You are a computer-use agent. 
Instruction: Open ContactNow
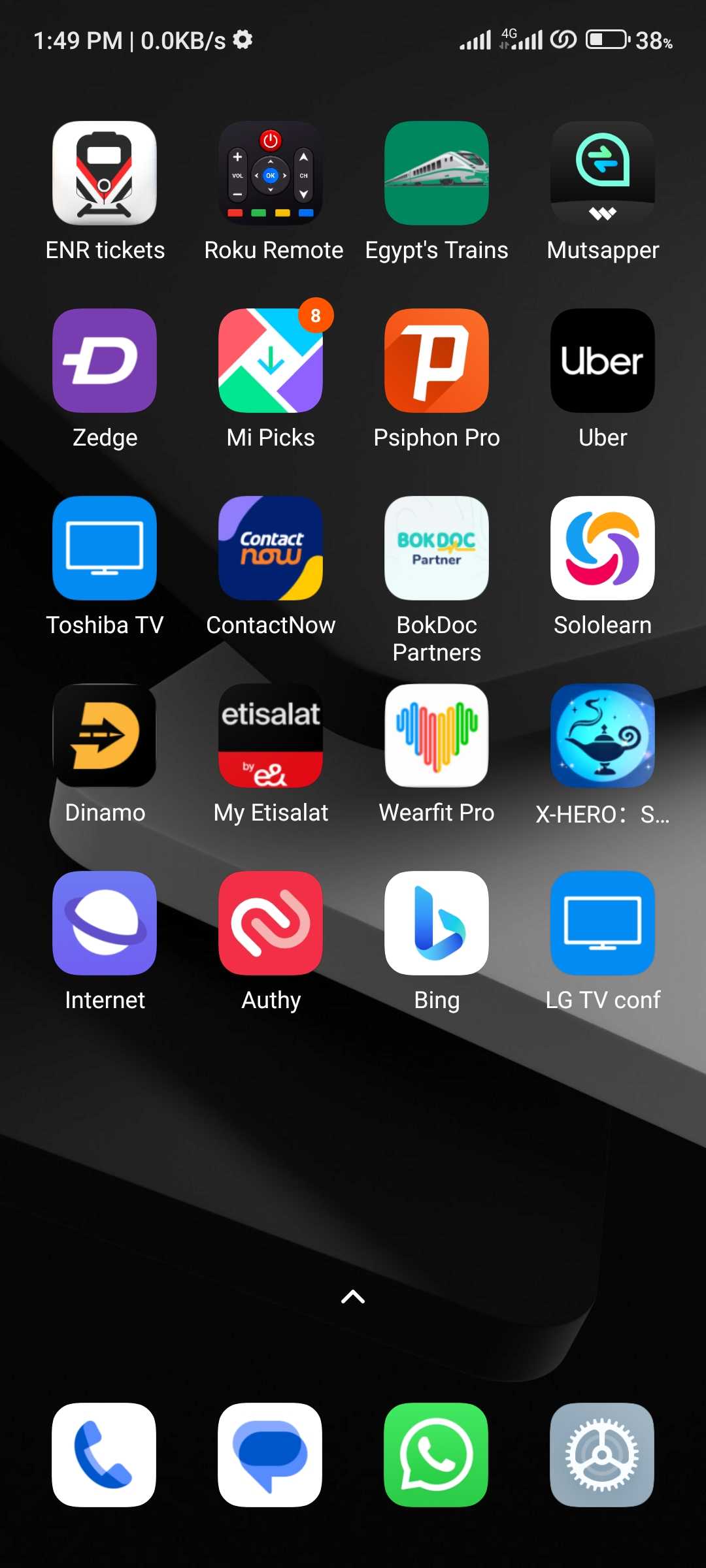[271, 548]
